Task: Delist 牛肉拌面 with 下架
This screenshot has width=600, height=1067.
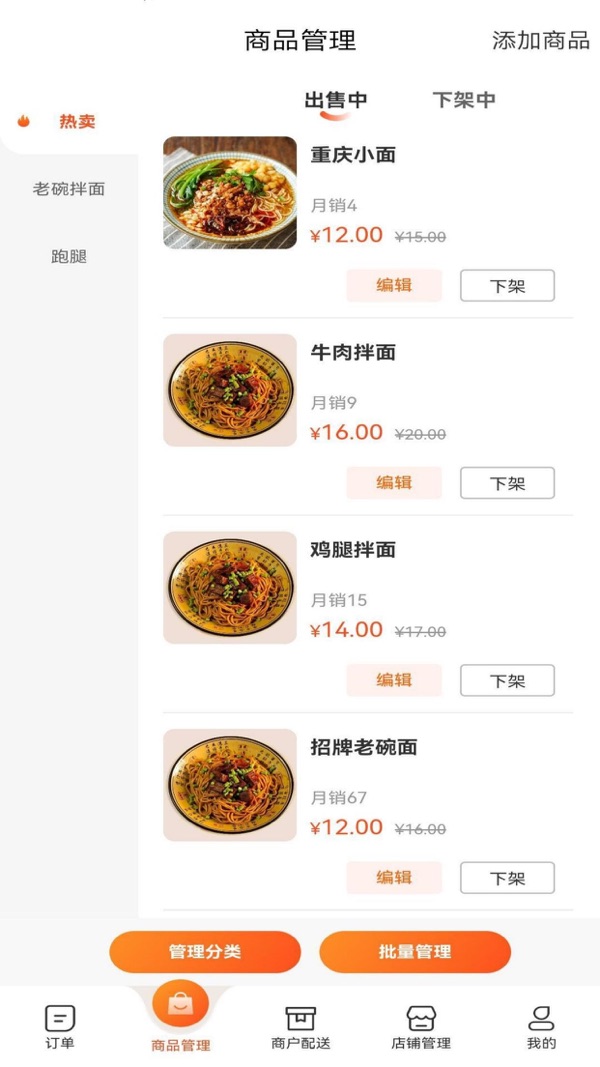Action: click(507, 483)
